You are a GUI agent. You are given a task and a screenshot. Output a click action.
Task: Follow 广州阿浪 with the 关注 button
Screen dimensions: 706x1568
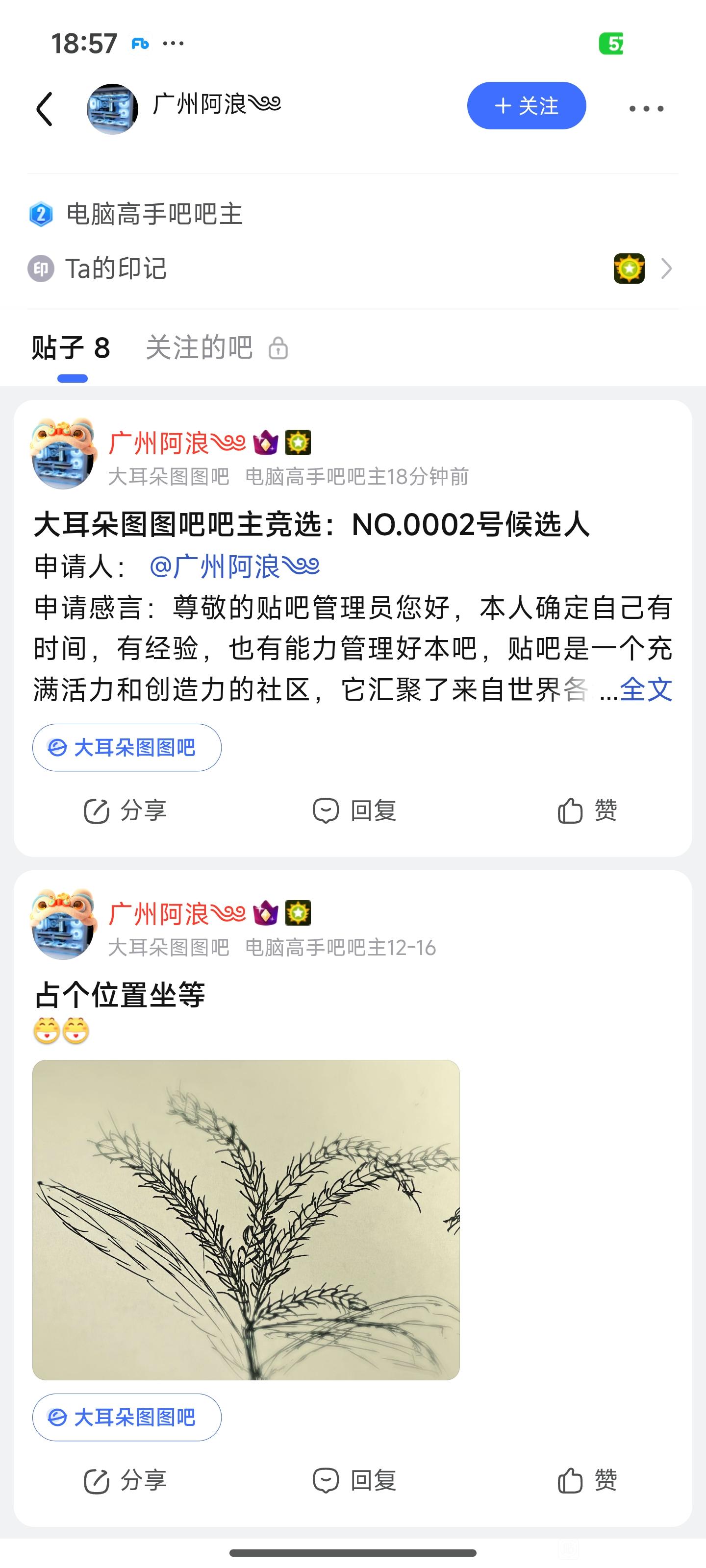tap(526, 106)
